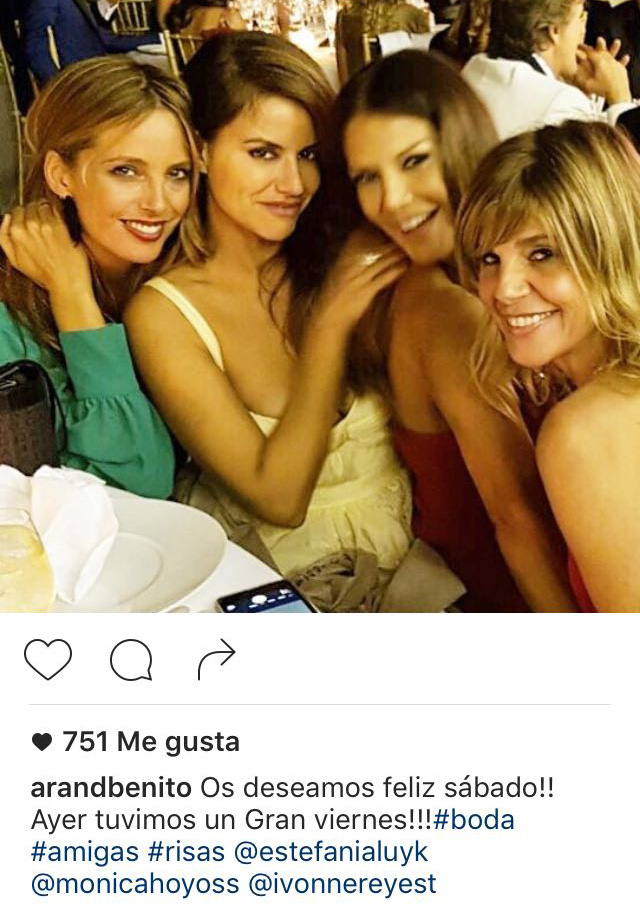Image resolution: width=640 pixels, height=907 pixels.
Task: Share this post via the arrow icon
Action: pyautogui.click(x=216, y=658)
